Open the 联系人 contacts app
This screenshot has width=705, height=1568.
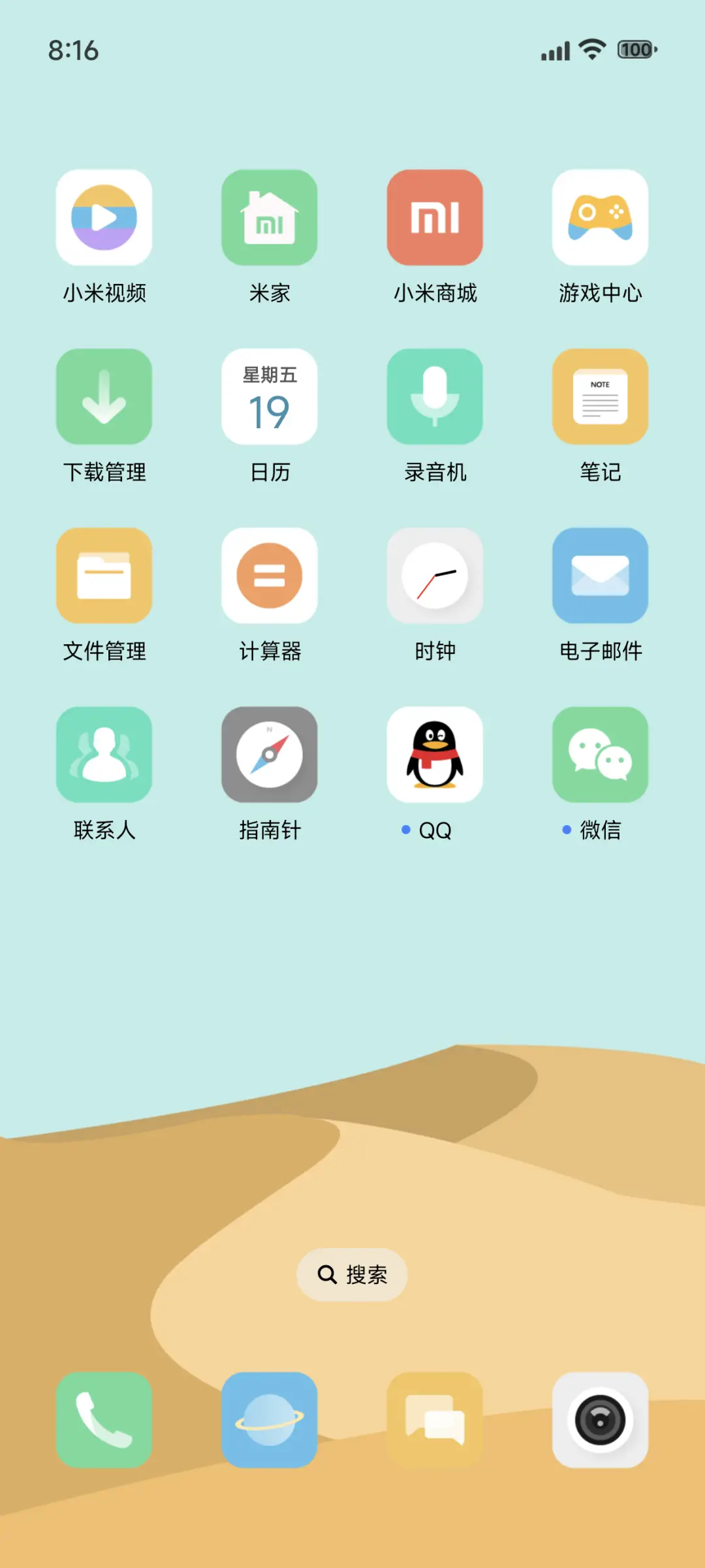(x=104, y=754)
